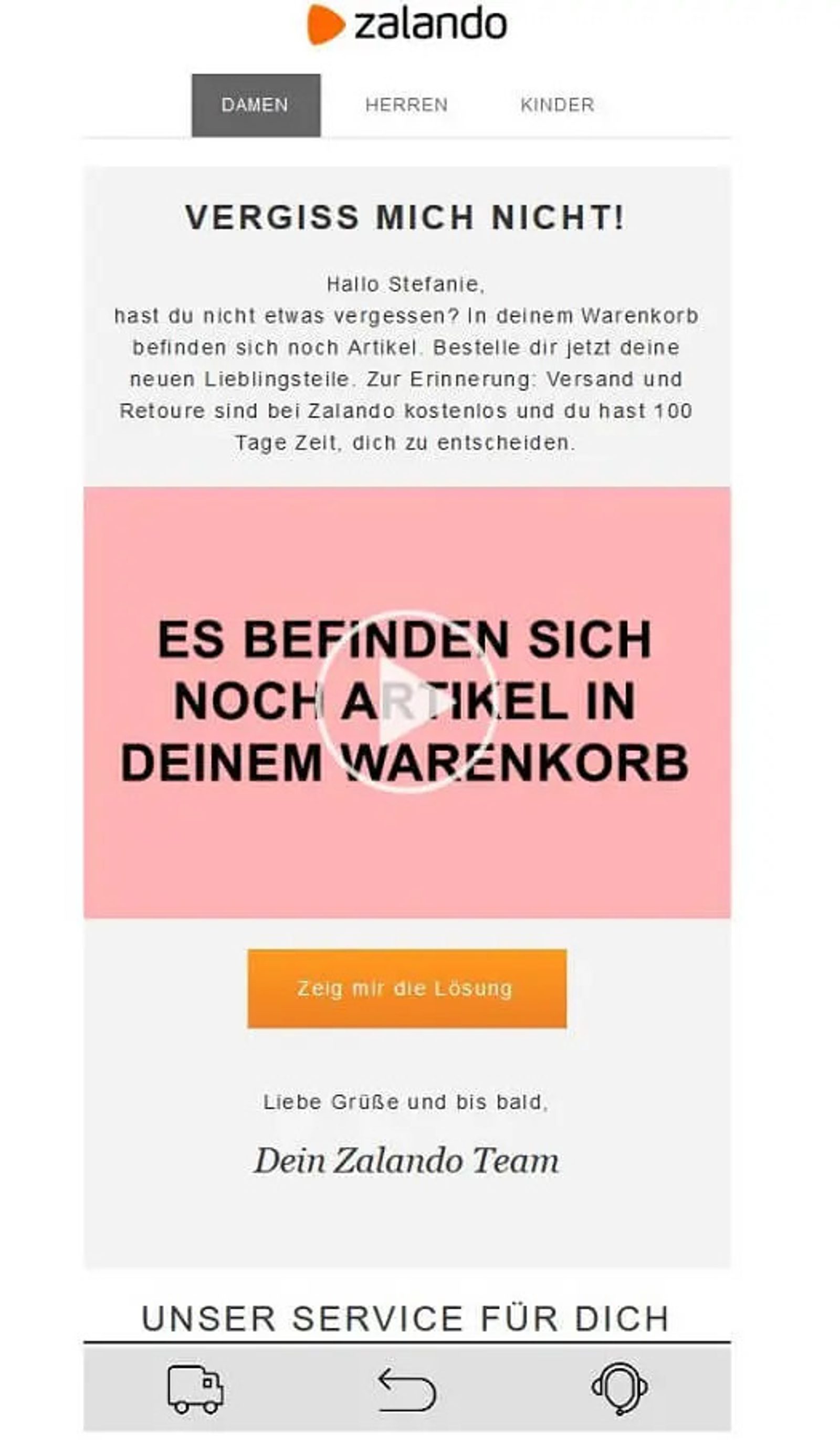The width and height of the screenshot is (840, 1440).
Task: Open the return arrow service icon
Action: (x=407, y=1389)
